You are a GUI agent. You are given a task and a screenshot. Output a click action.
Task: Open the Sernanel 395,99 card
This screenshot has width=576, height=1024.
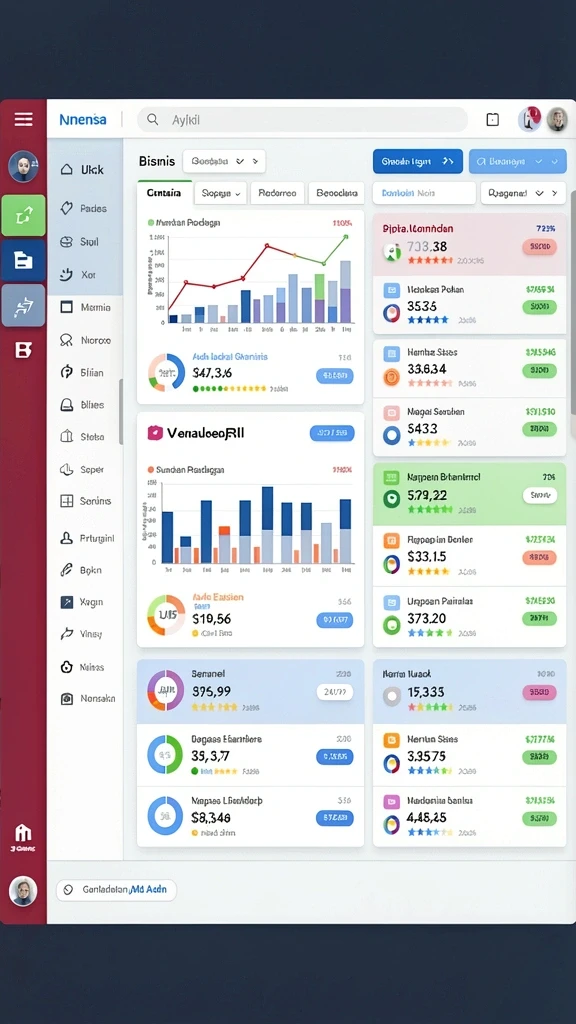pyautogui.click(x=250, y=692)
